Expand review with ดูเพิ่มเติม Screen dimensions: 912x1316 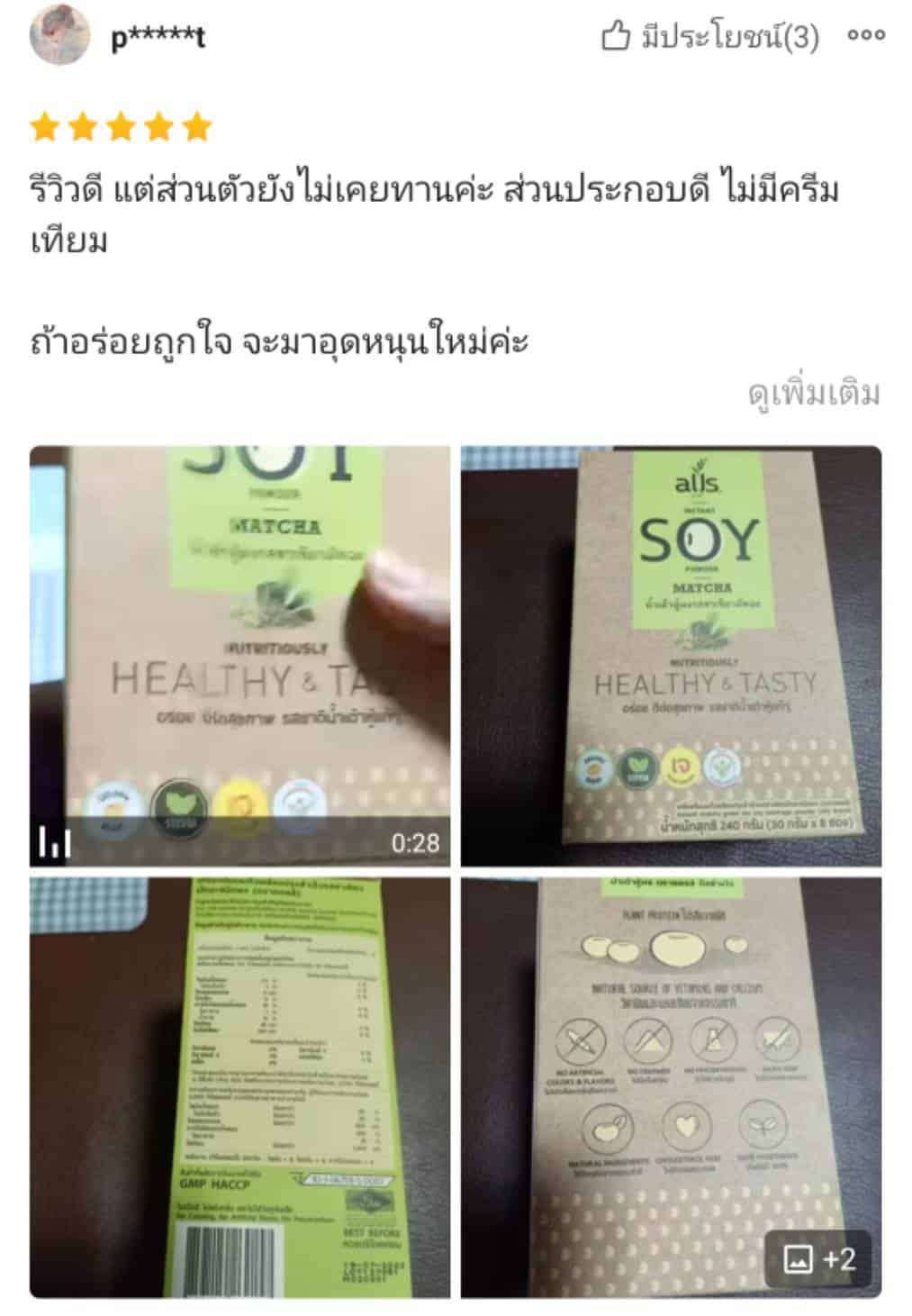coord(813,394)
